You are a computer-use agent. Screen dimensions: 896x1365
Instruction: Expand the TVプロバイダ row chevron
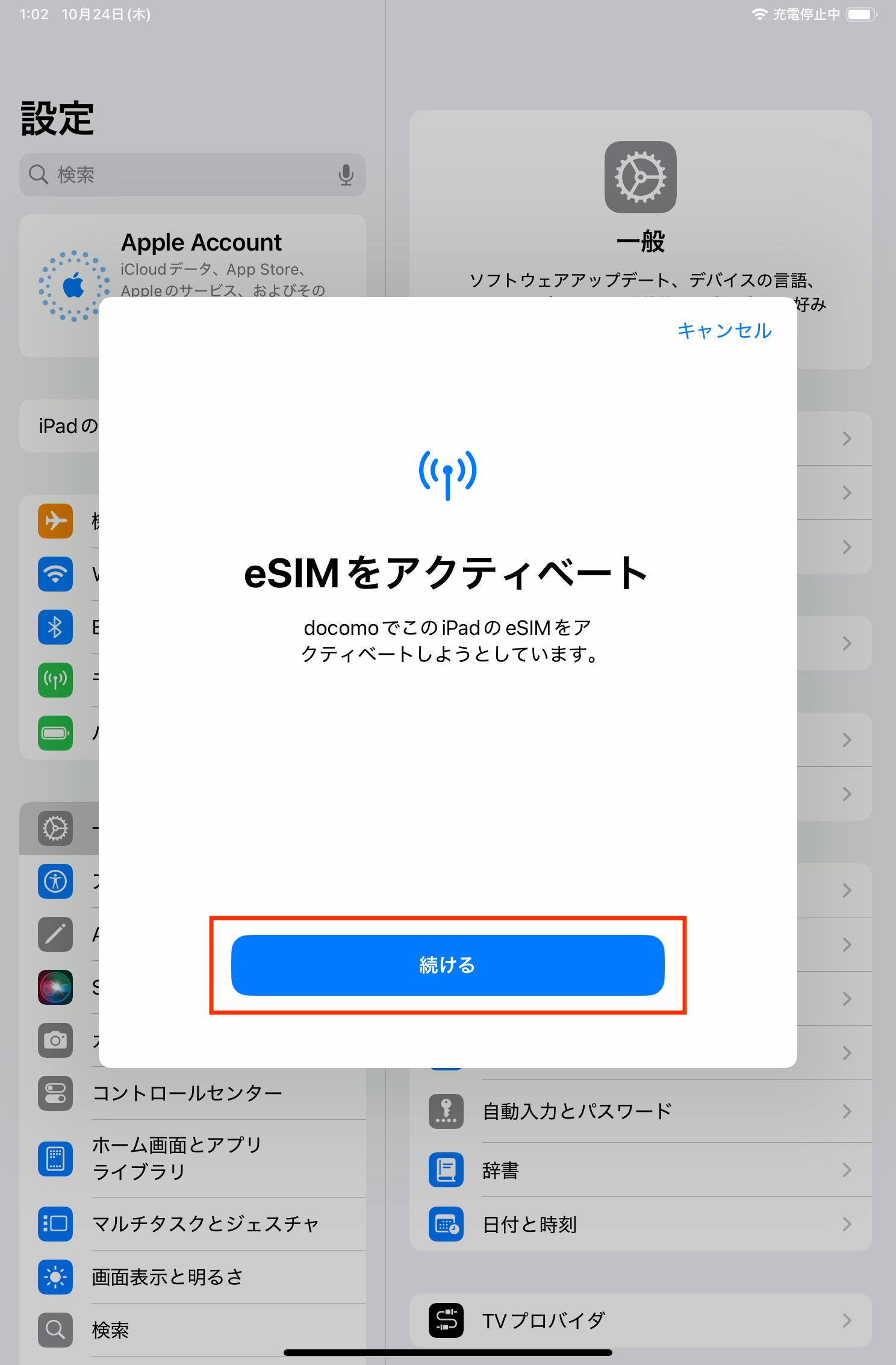tap(846, 1320)
